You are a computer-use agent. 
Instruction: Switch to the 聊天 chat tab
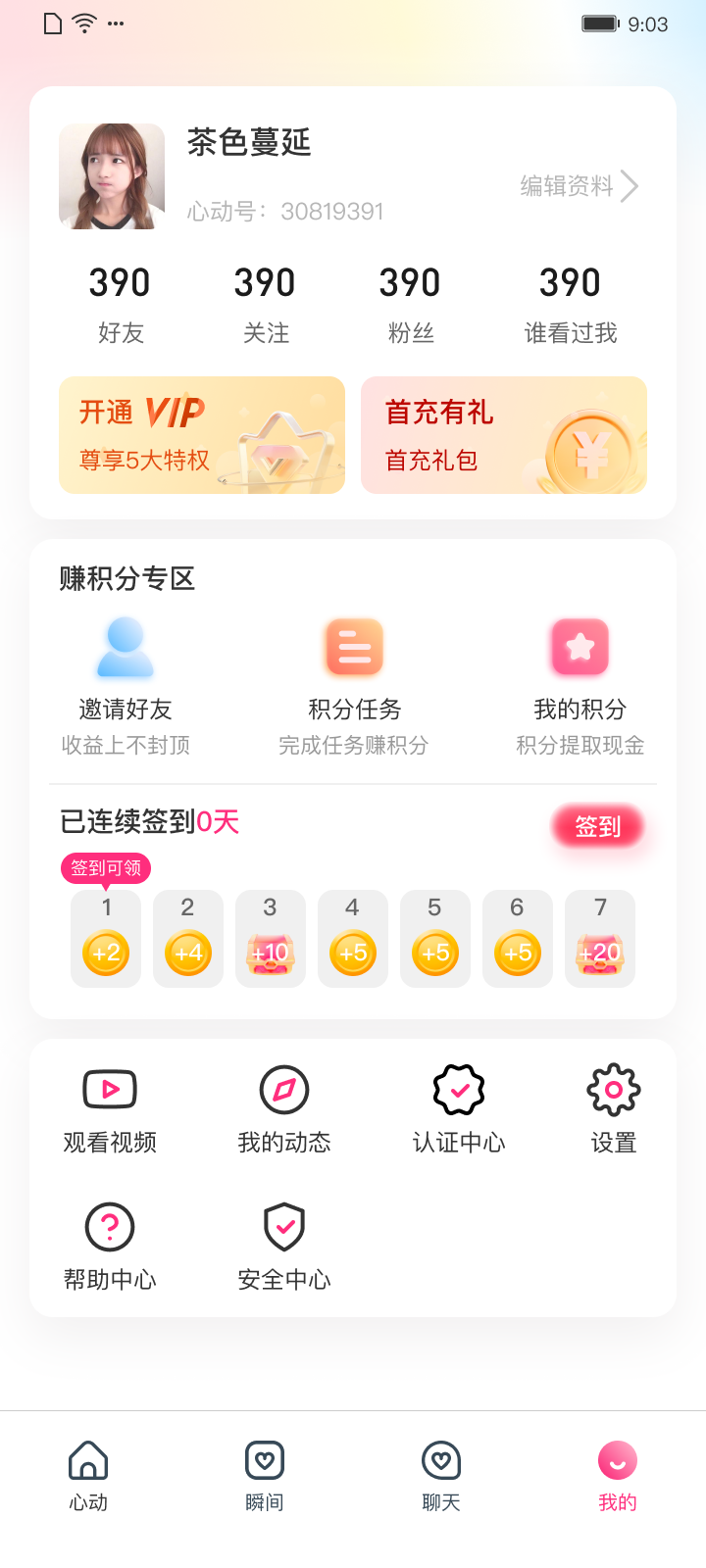click(441, 1475)
